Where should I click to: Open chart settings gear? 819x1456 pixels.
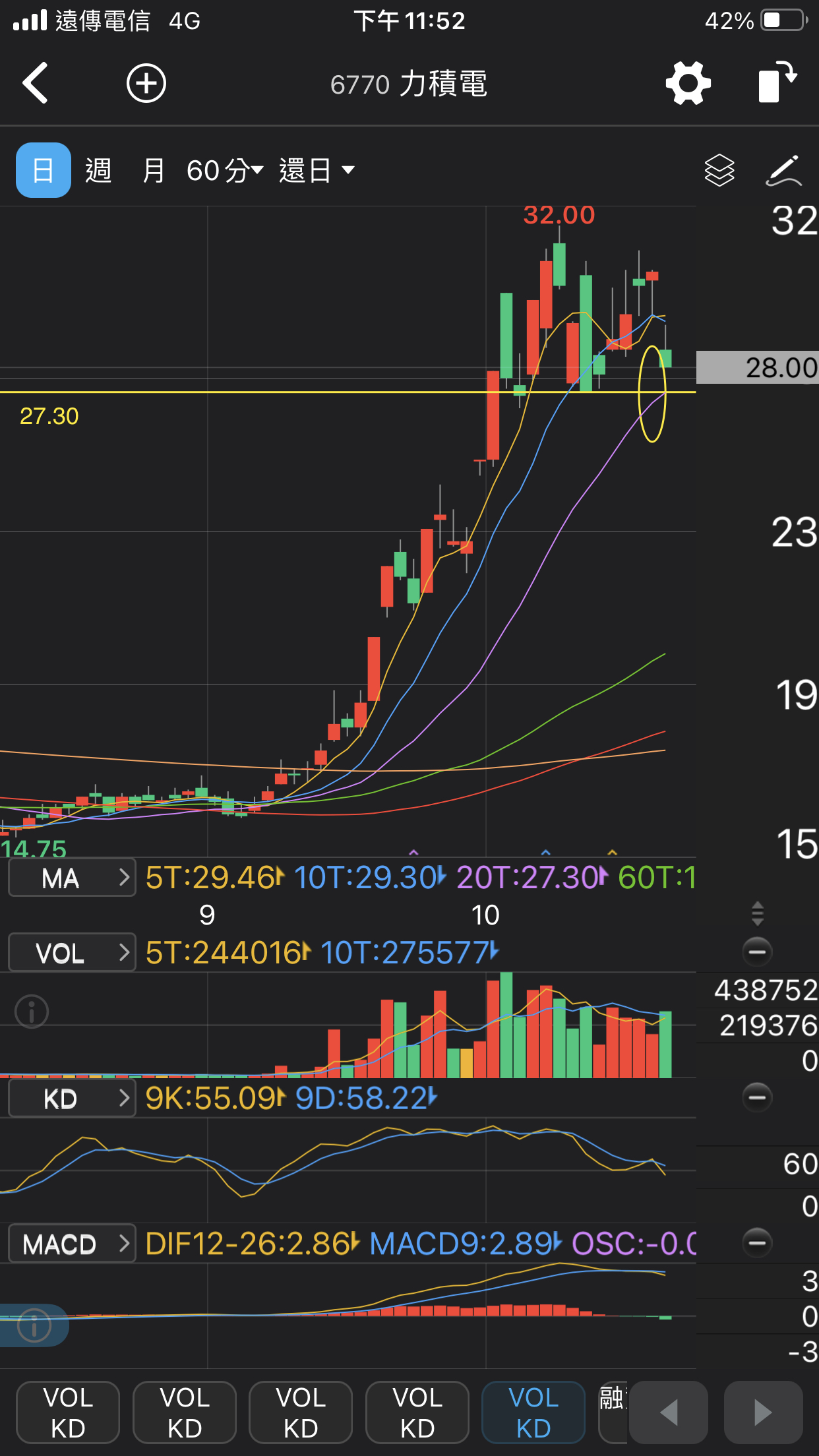click(x=688, y=83)
